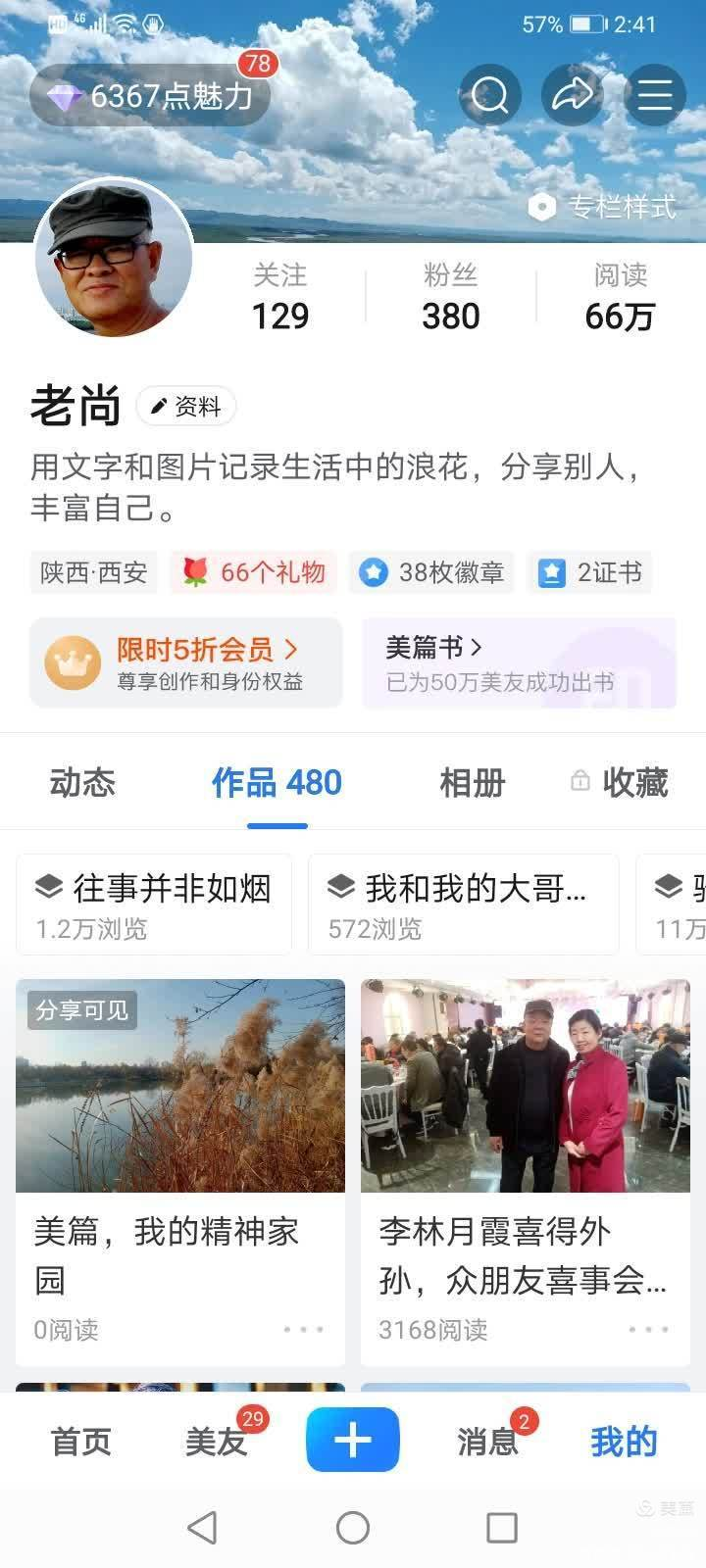This screenshot has width=706, height=1568.
Task: Open 38枚徽章 badges chip
Action: (x=432, y=572)
